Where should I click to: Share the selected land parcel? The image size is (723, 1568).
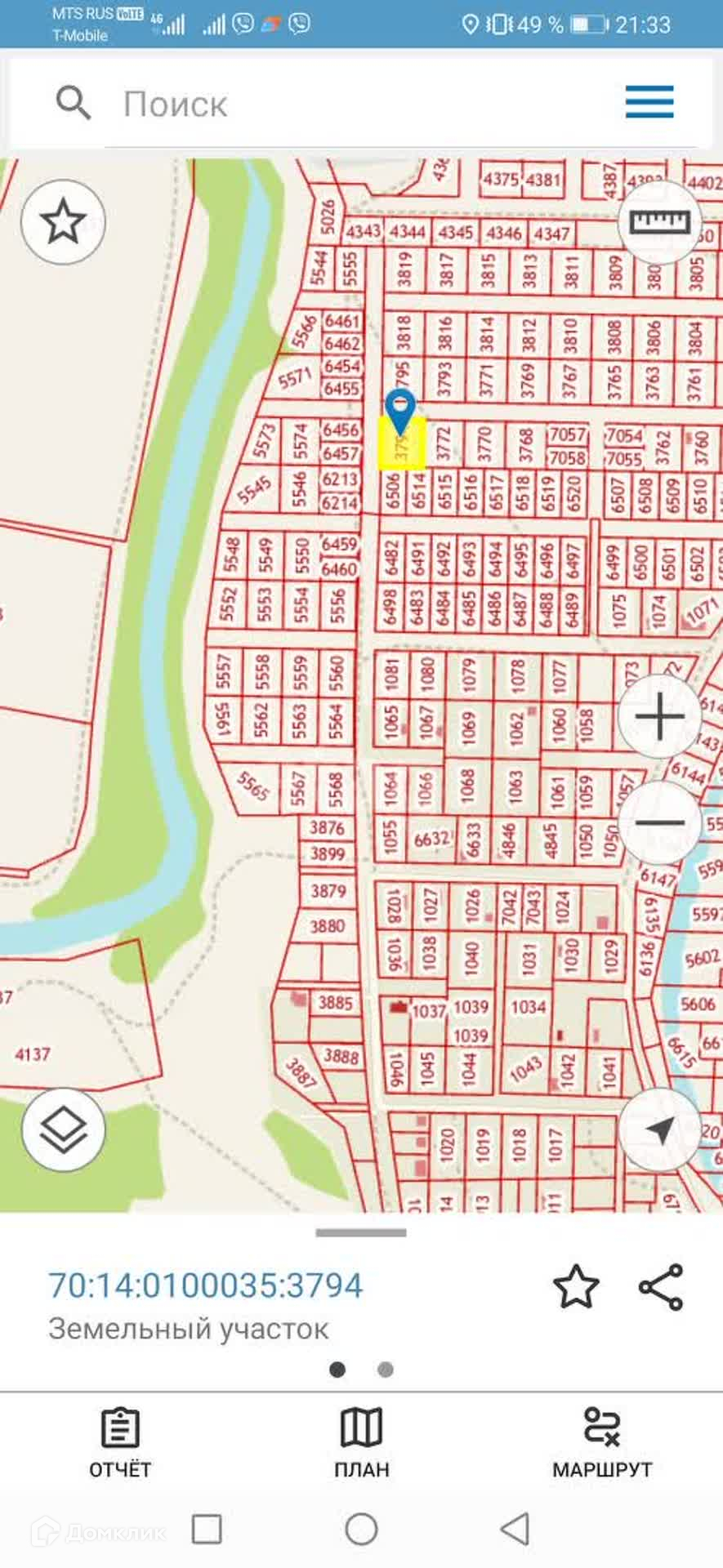coord(661,1286)
